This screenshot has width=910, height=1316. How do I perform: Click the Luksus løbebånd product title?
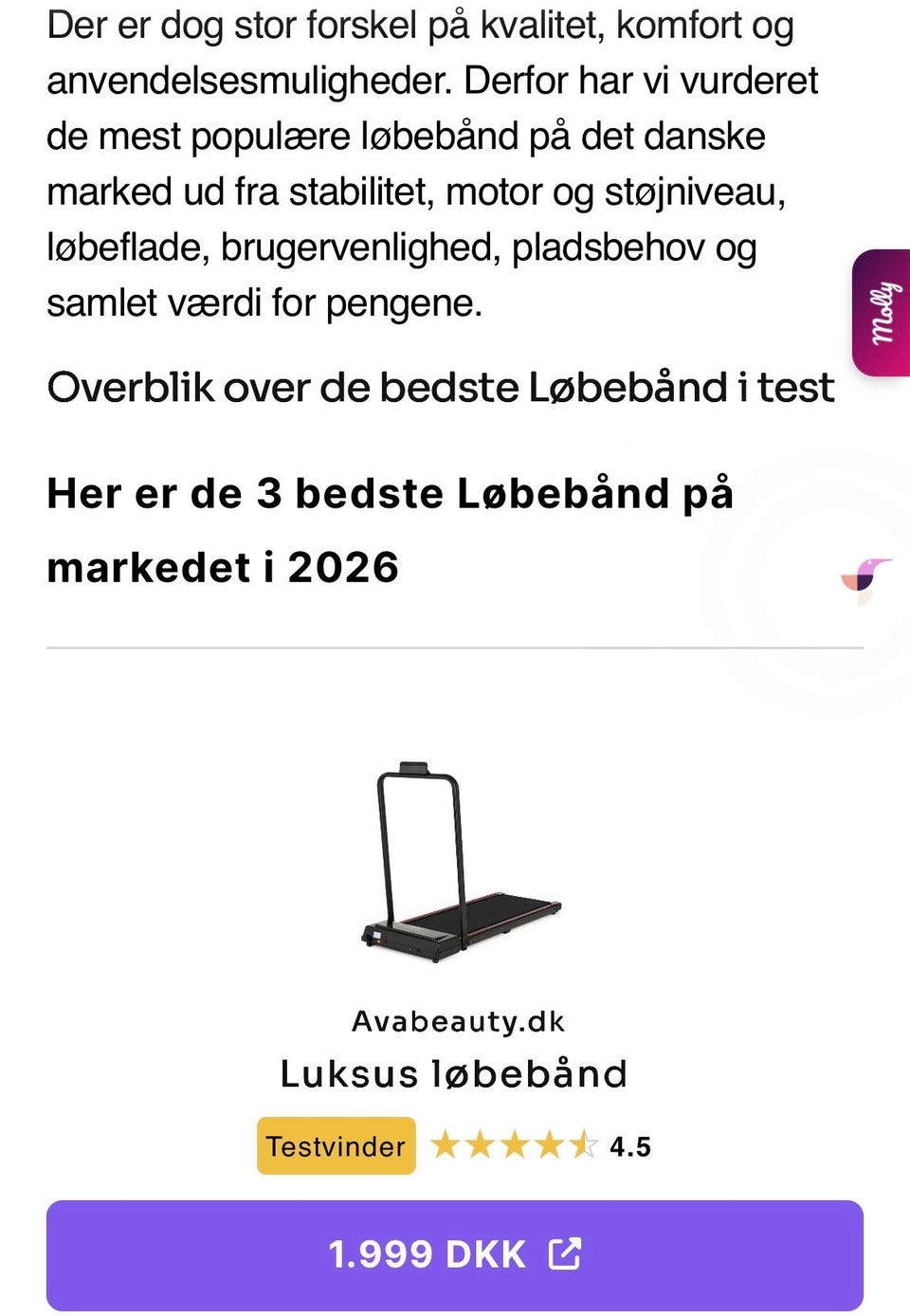(x=453, y=1074)
